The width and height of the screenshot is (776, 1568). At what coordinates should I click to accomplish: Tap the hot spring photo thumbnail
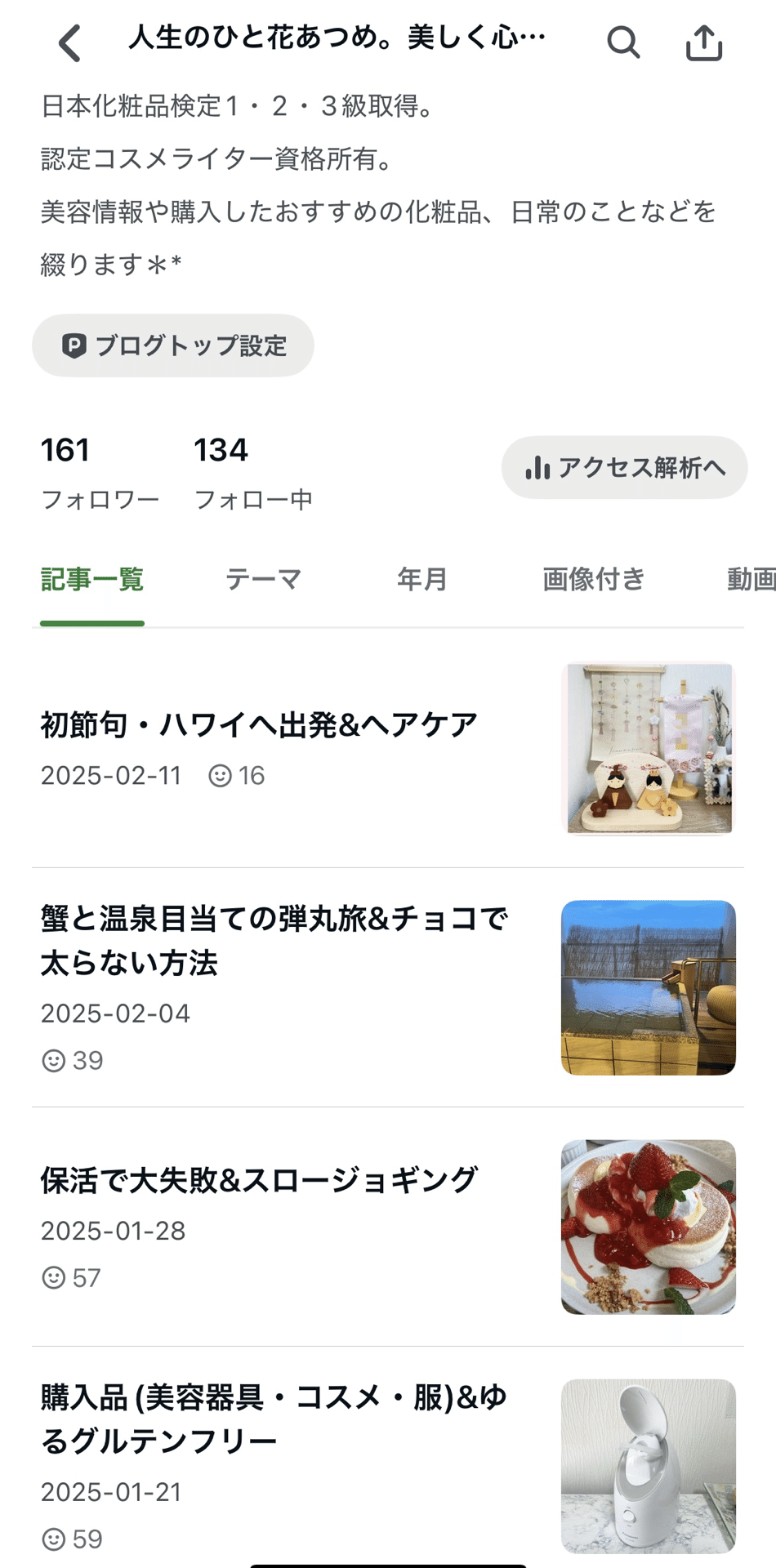coord(649,987)
